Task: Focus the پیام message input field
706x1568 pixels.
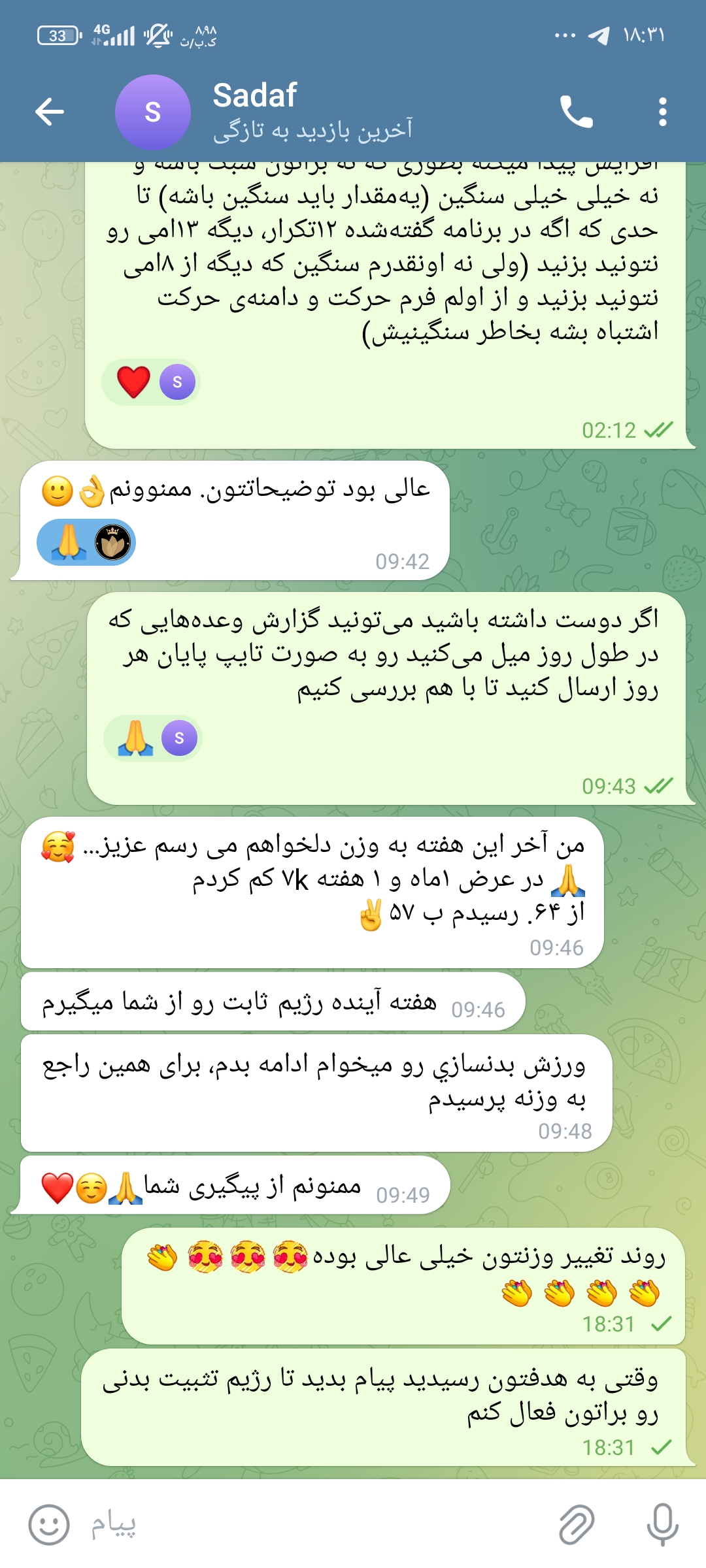Action: (x=314, y=1525)
